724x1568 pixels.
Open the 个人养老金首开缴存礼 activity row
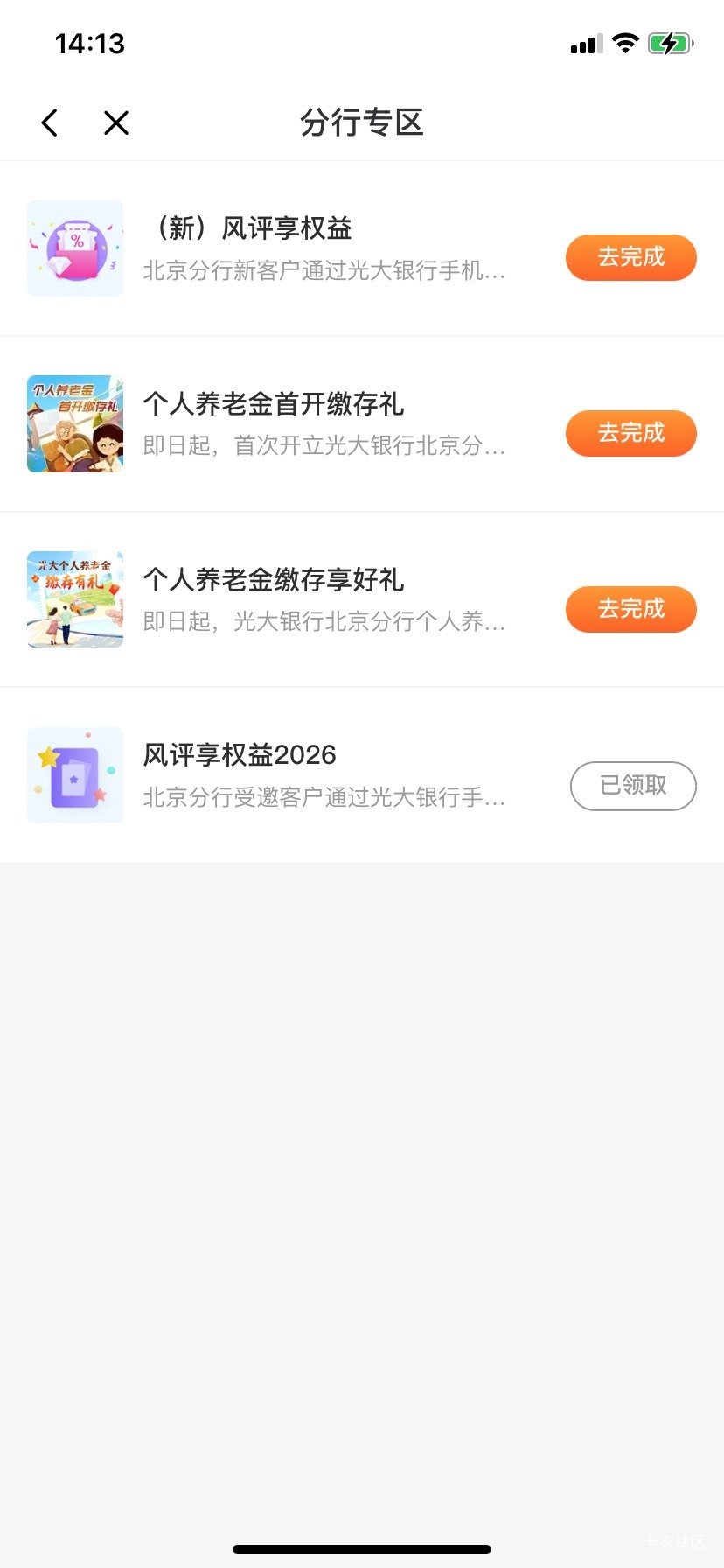(x=324, y=425)
